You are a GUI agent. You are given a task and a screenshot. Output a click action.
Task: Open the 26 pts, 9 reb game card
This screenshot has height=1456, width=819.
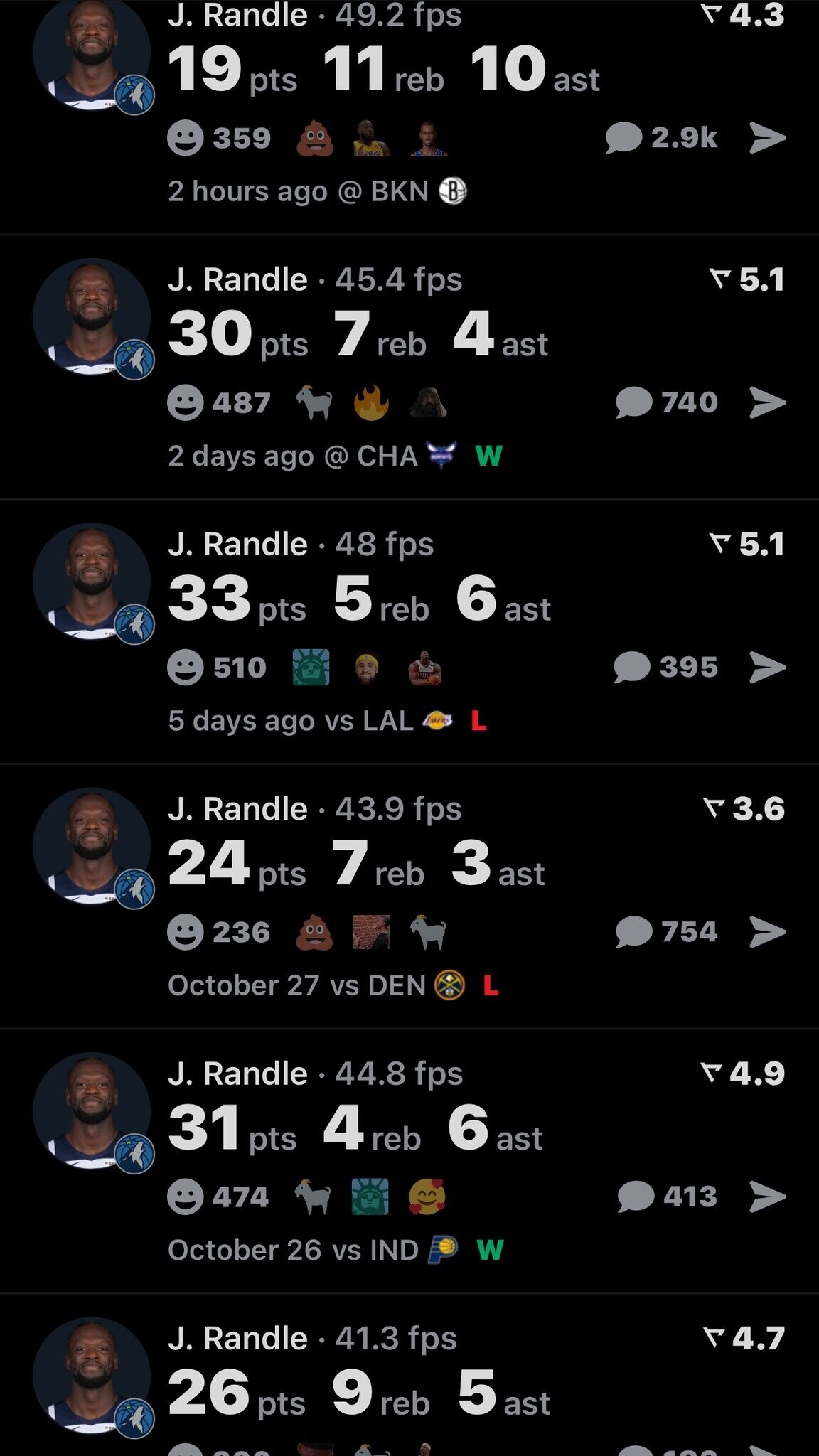pyautogui.click(x=427, y=1386)
